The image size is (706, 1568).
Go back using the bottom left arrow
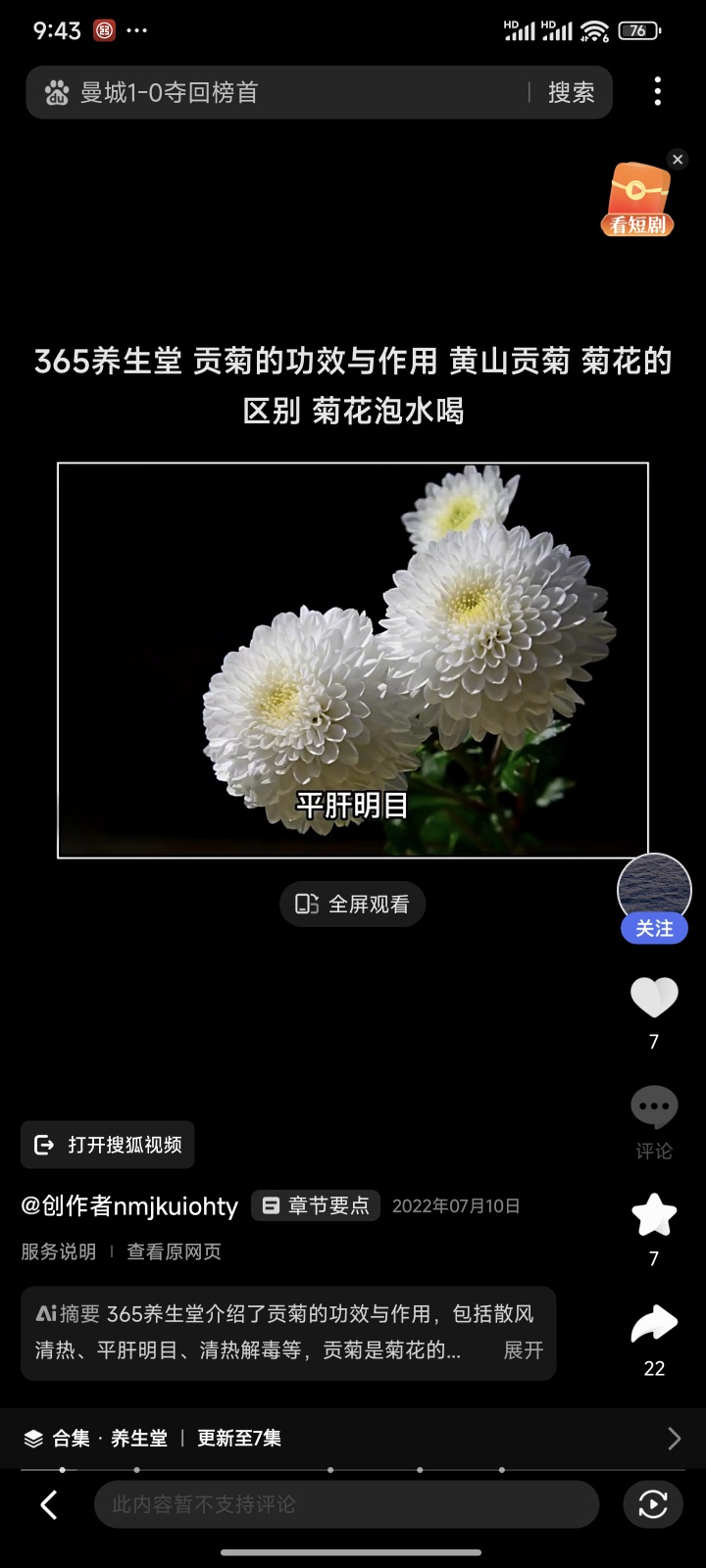point(49,1504)
